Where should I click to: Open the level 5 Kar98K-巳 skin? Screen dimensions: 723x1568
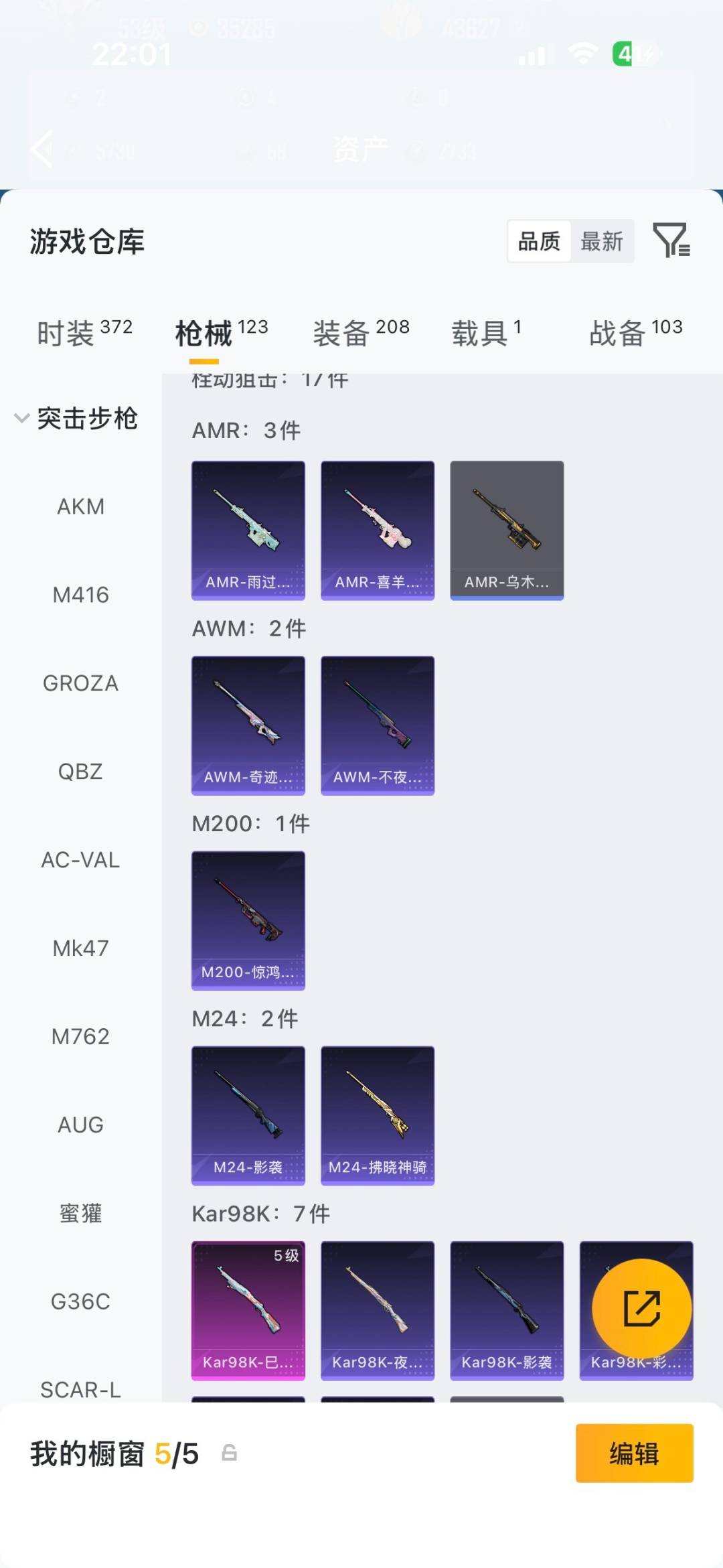pyautogui.click(x=248, y=1311)
